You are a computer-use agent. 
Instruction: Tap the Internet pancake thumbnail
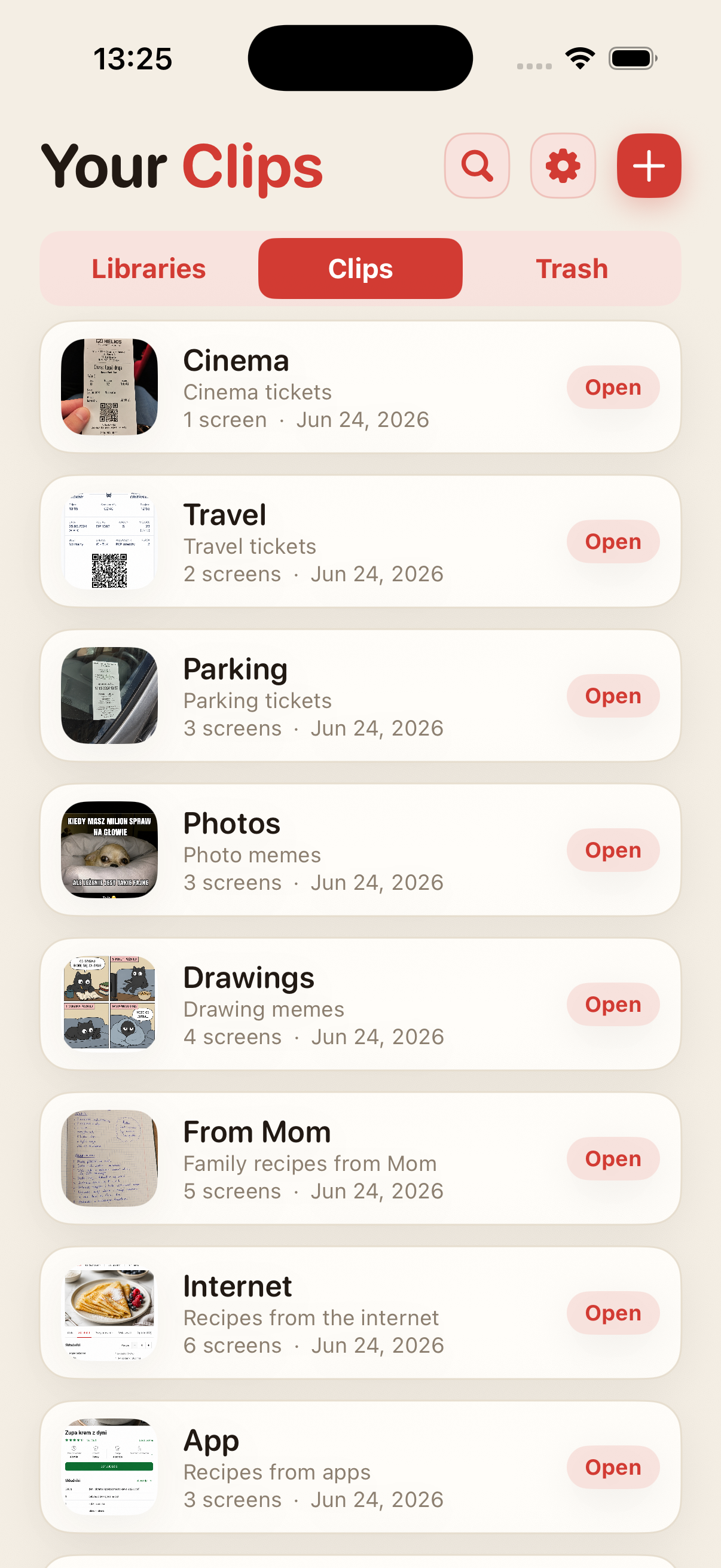(109, 1313)
